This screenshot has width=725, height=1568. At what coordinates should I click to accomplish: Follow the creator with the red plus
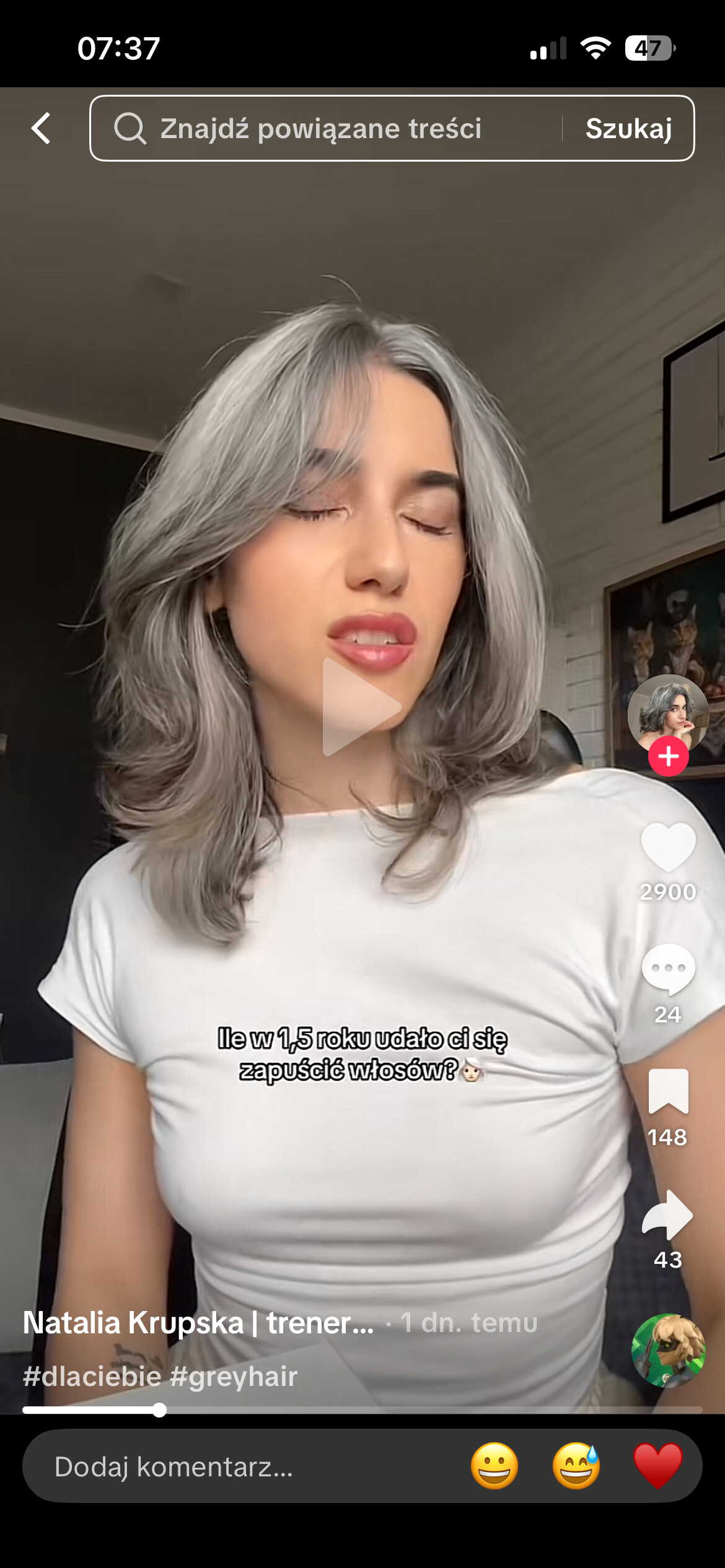tap(668, 756)
